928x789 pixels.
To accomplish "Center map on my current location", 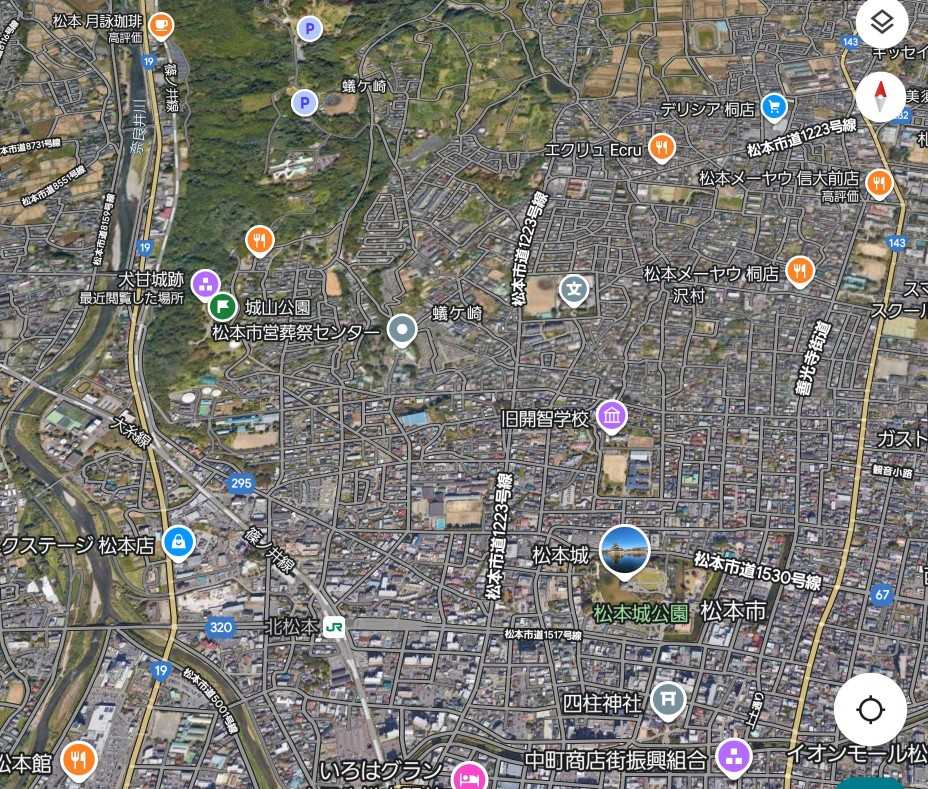I will [870, 710].
